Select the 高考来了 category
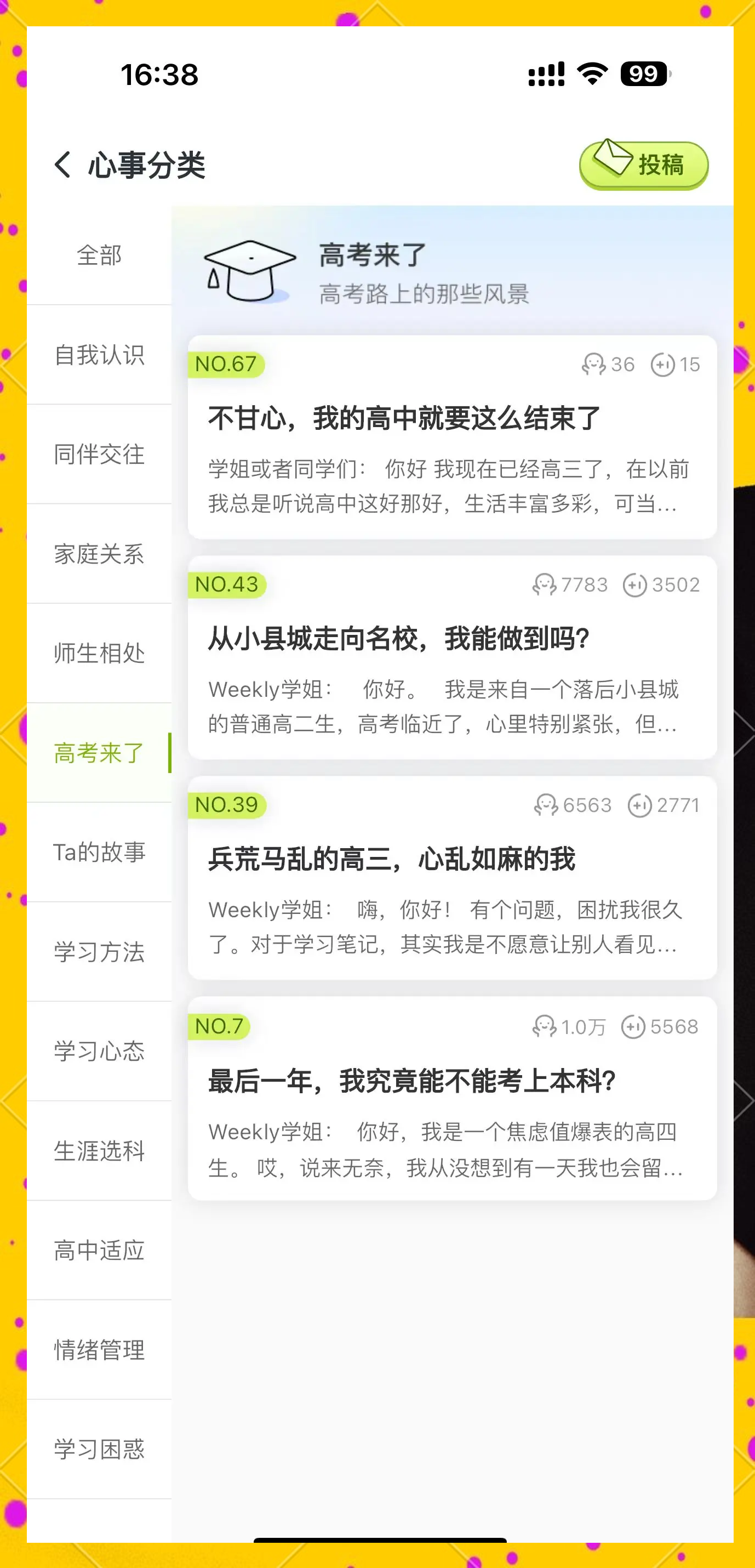 [99, 753]
